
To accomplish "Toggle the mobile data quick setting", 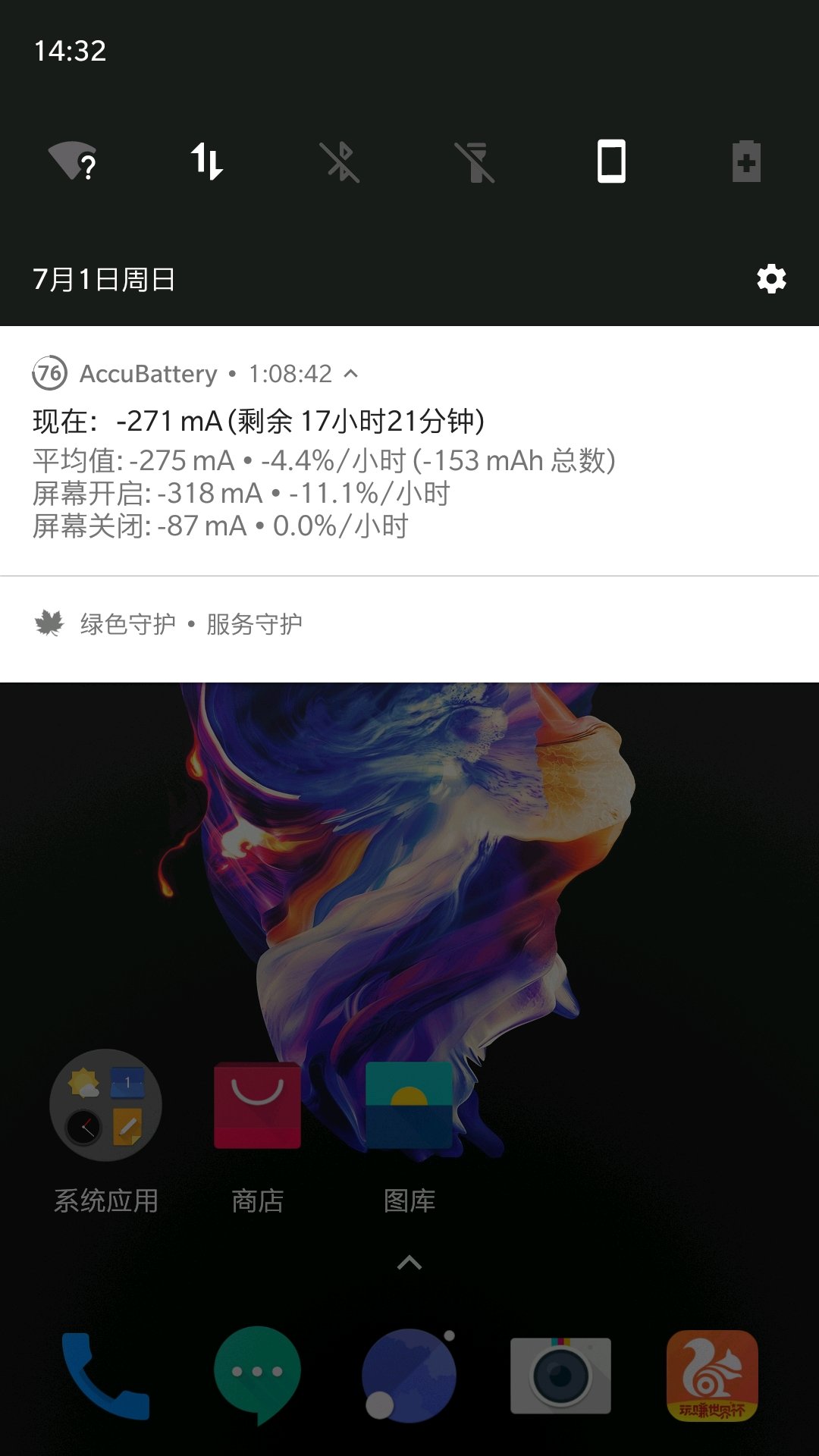I will tap(207, 161).
